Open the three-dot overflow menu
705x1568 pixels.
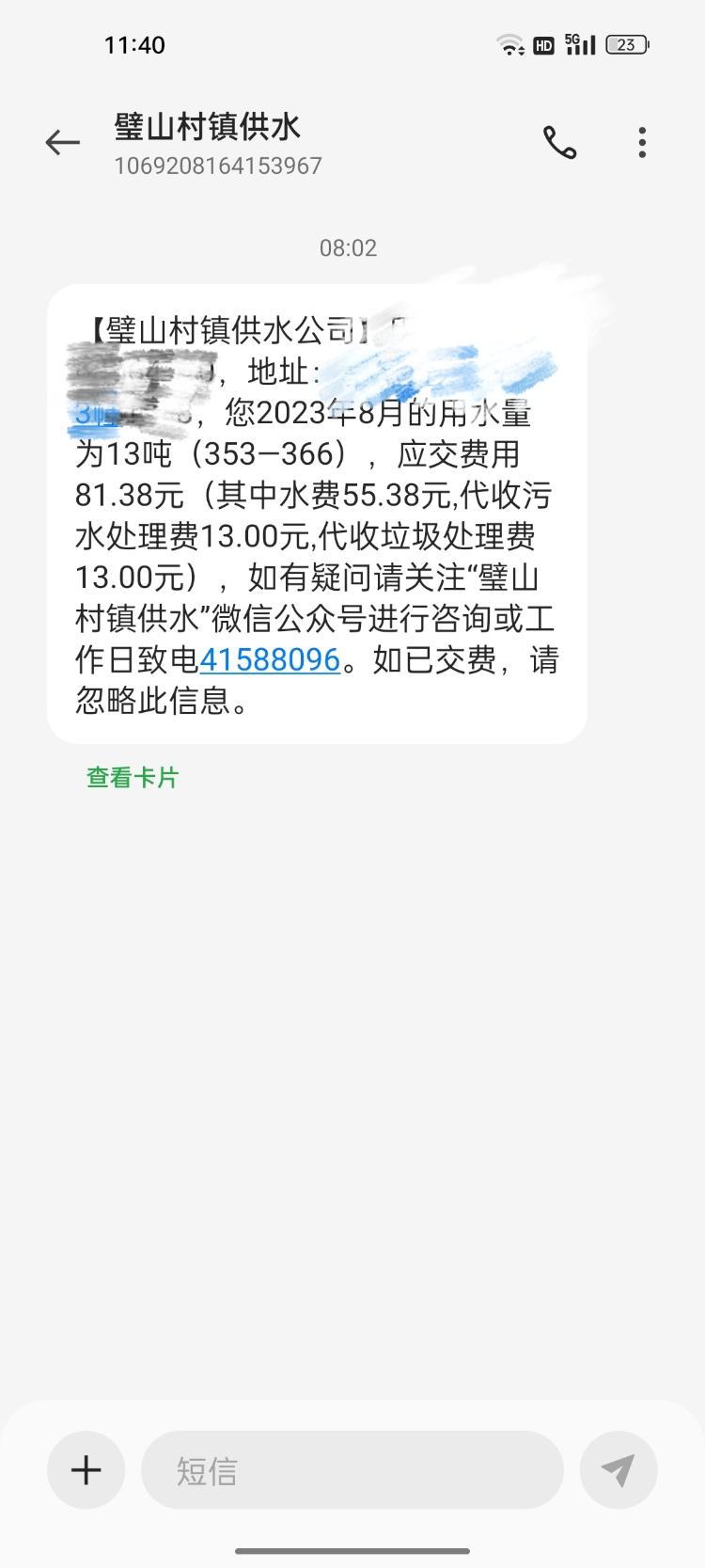click(x=642, y=142)
